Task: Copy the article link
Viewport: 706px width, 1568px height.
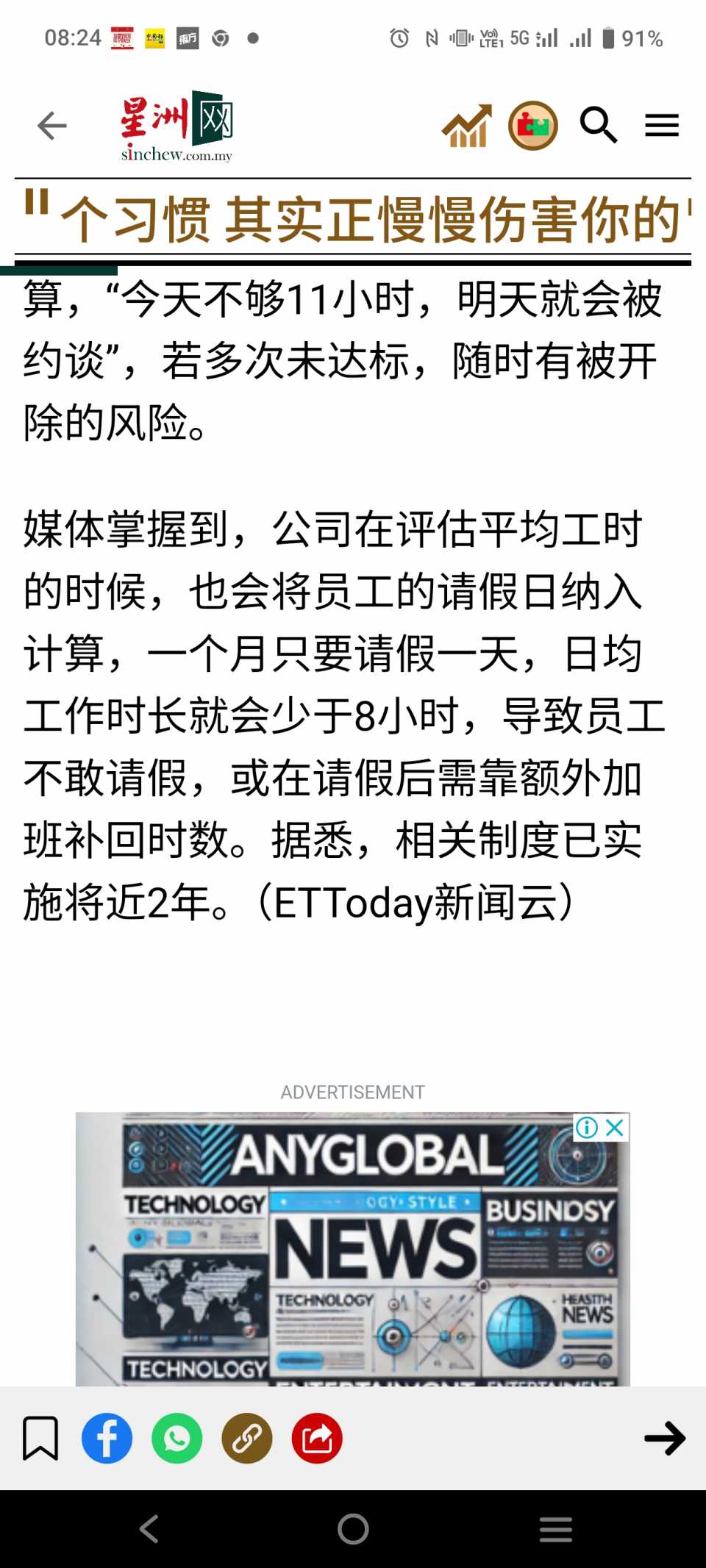Action: point(246,1438)
